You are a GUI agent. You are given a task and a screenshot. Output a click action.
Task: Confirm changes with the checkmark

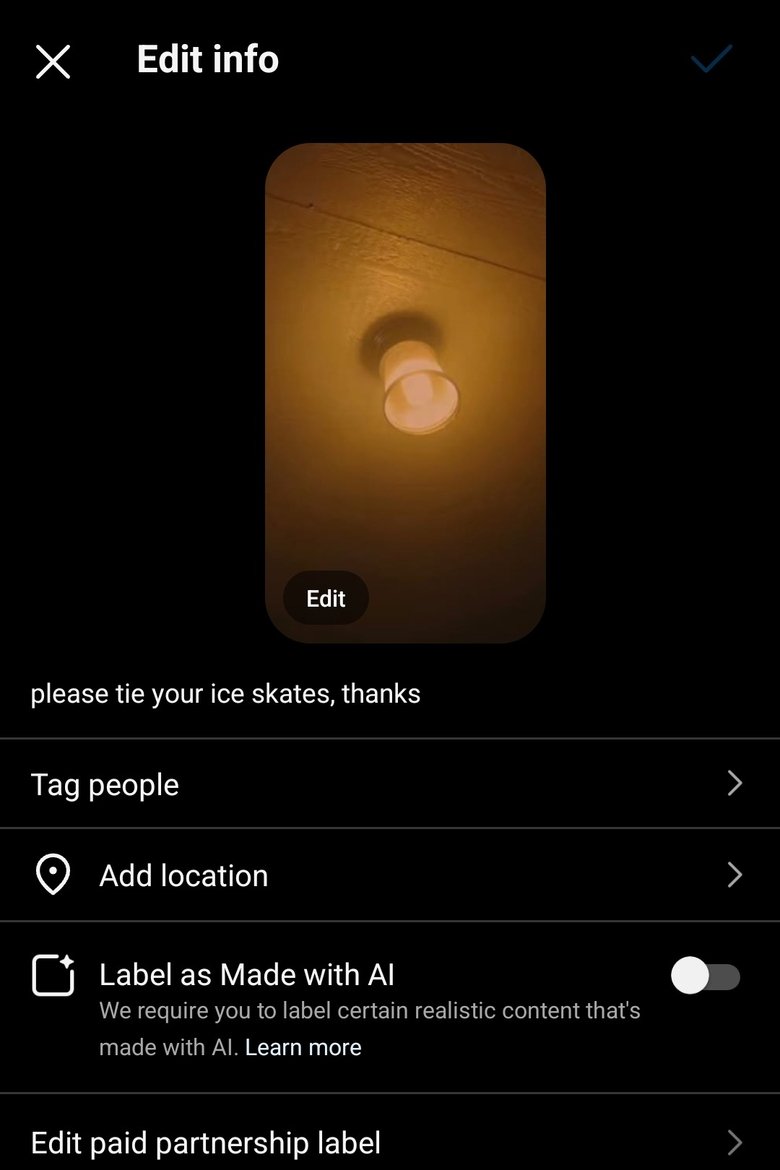point(711,60)
